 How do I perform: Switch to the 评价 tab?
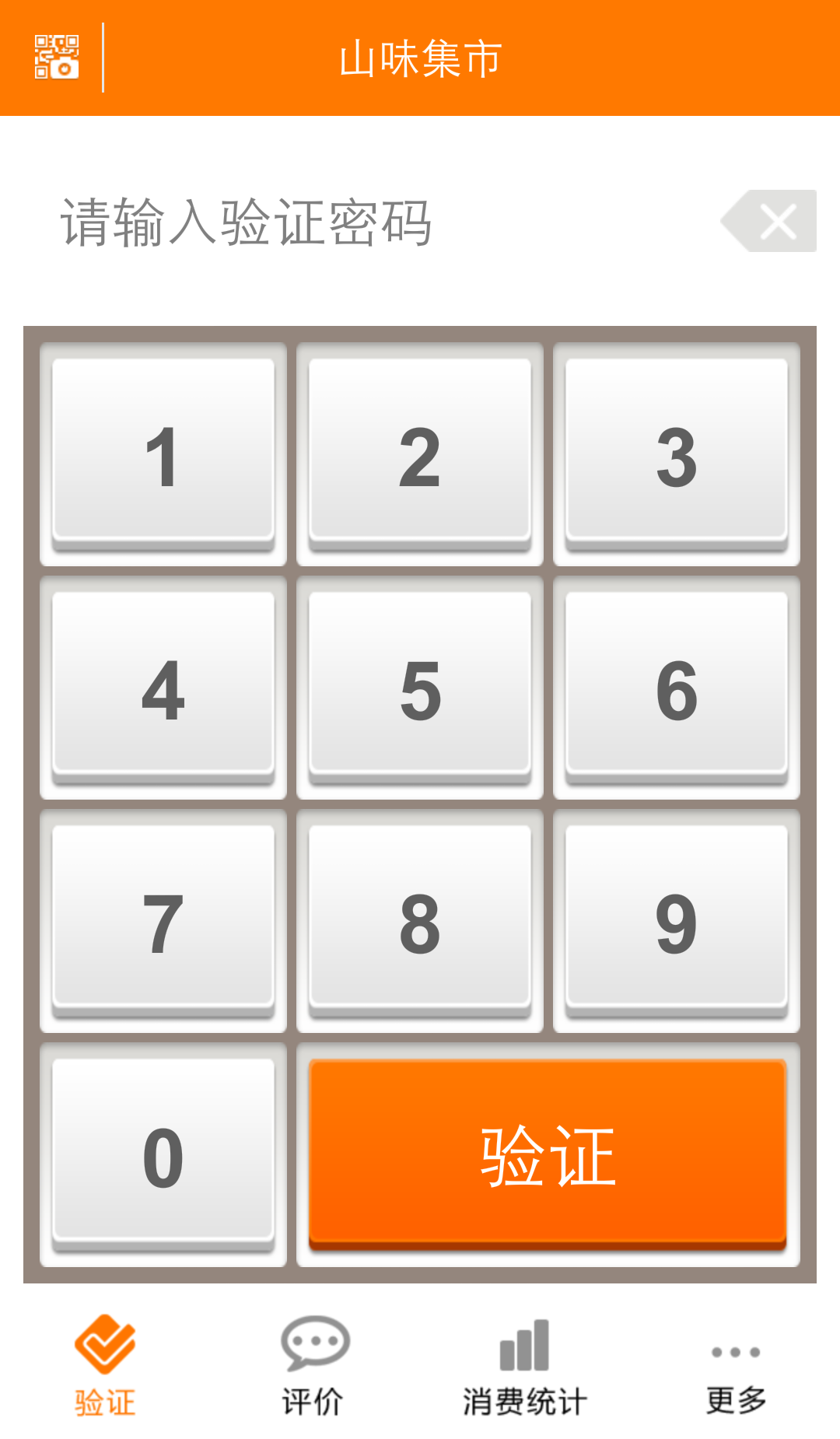314,1365
